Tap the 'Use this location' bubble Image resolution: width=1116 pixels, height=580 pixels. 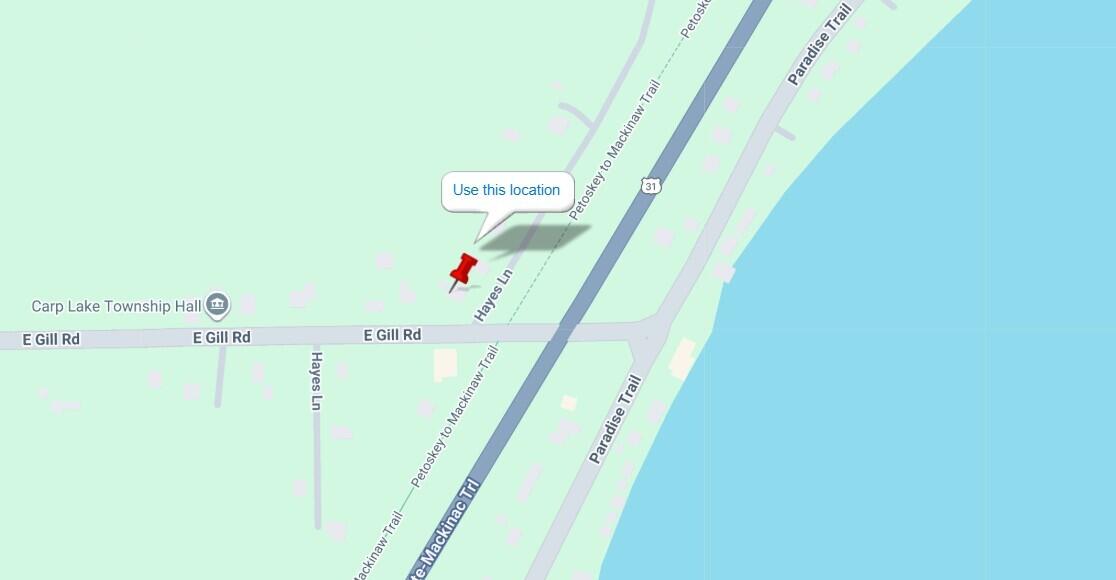pos(506,190)
